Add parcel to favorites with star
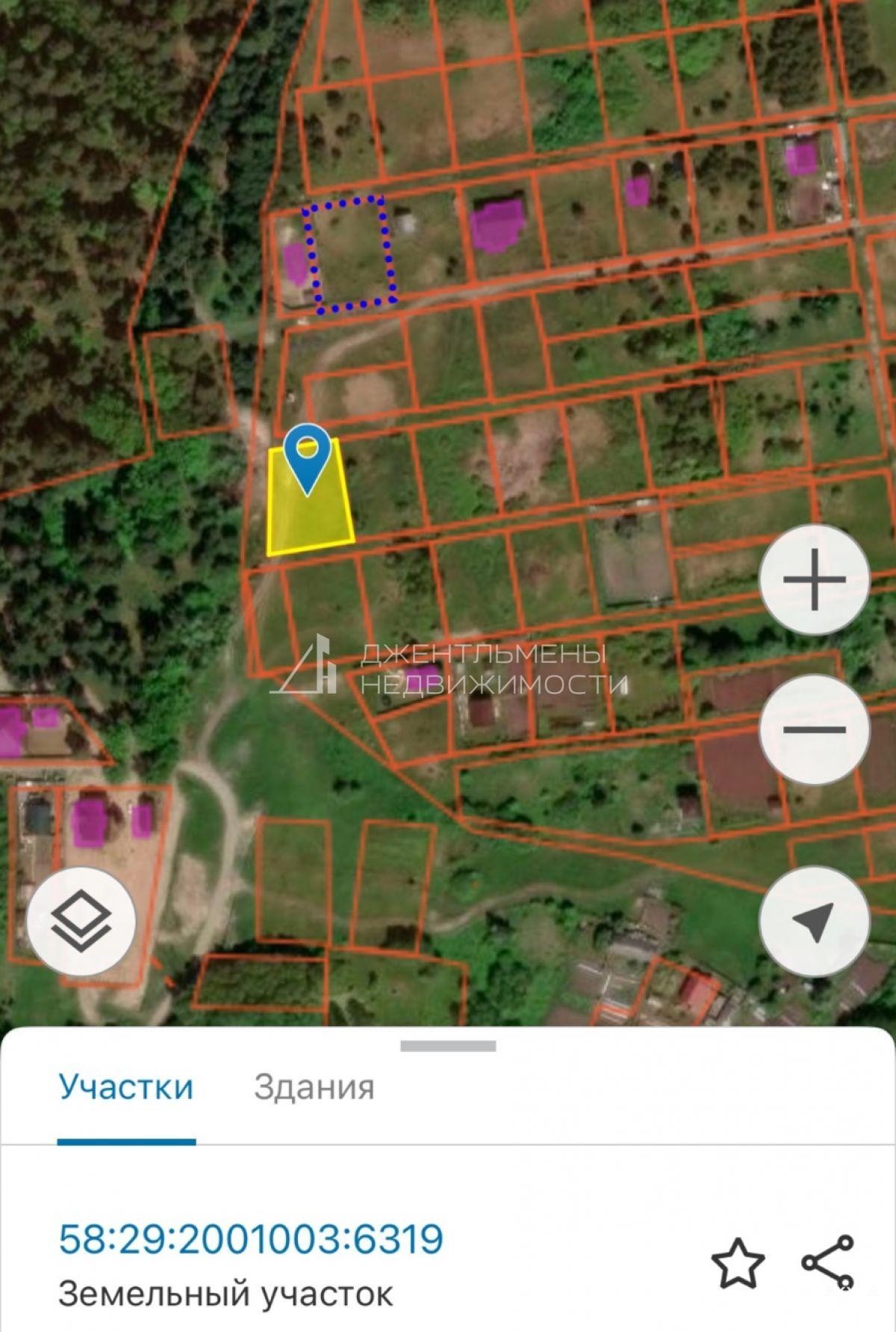 pyautogui.click(x=738, y=1263)
